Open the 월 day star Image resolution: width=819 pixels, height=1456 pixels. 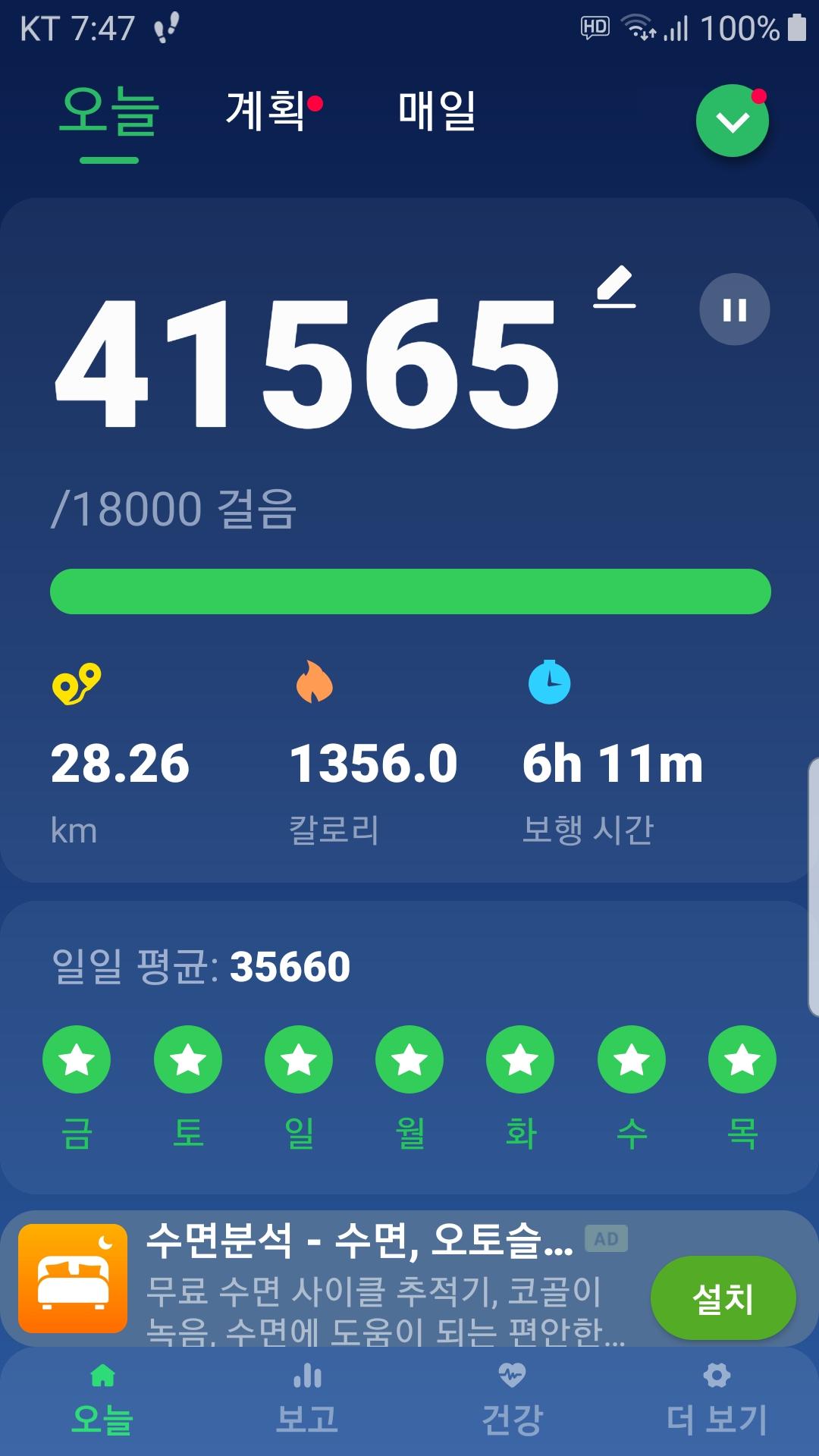[409, 1059]
